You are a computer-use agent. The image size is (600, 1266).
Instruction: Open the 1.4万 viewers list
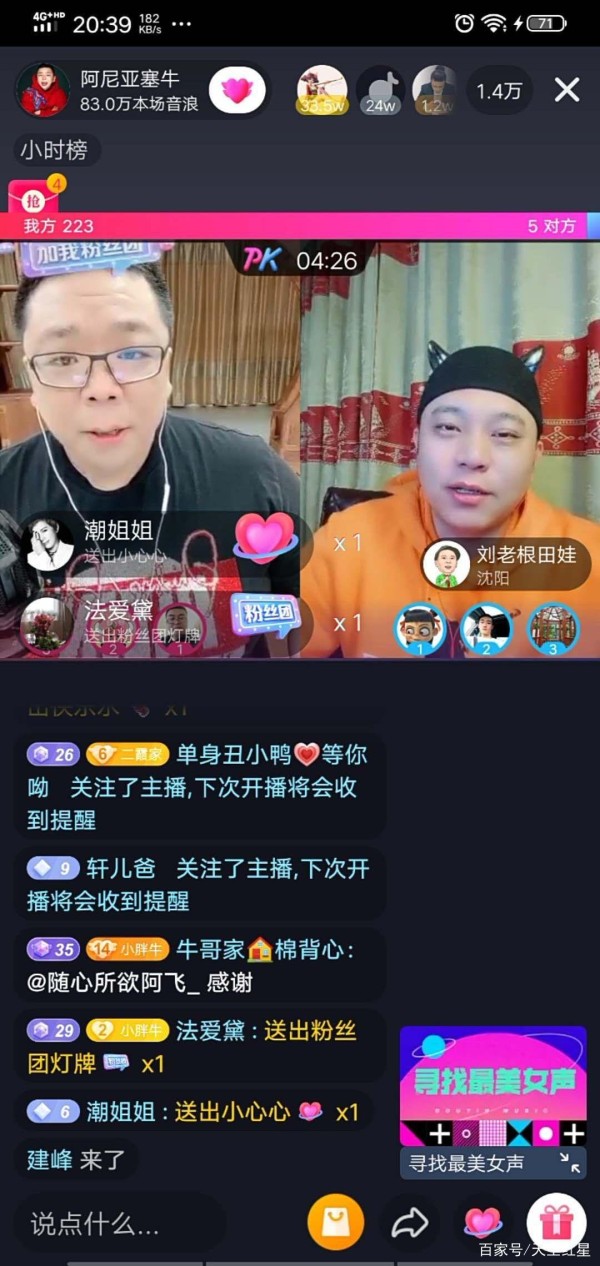coord(499,91)
